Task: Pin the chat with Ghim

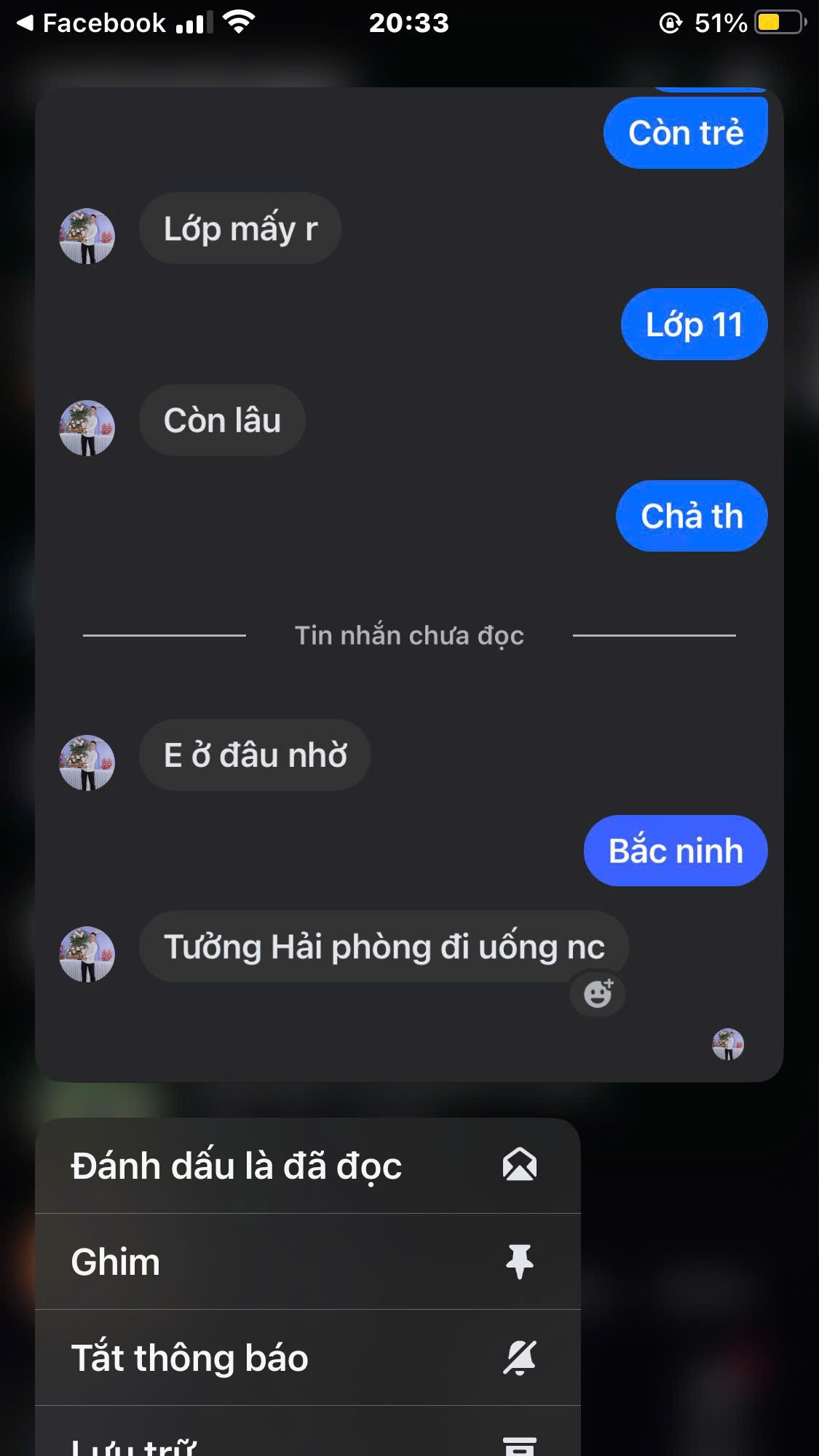Action: pos(307,1262)
